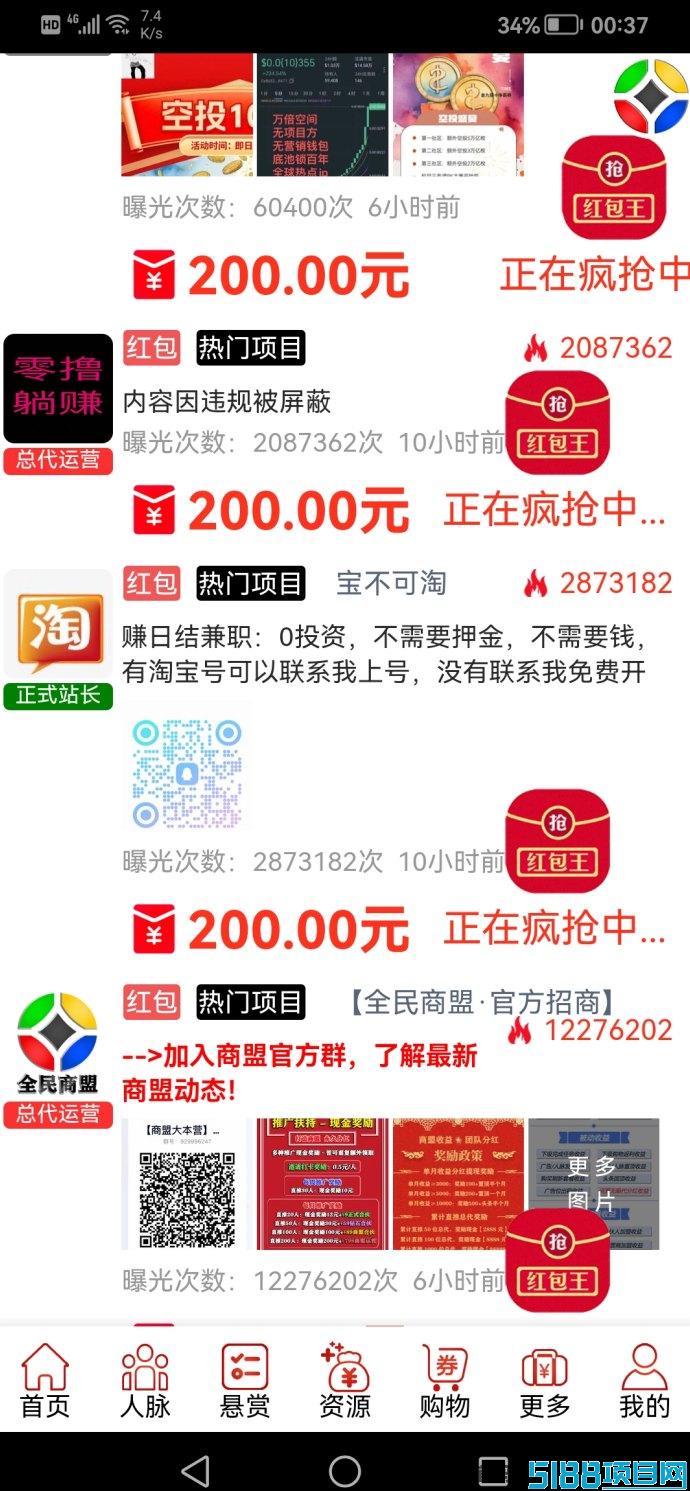Screen dimensions: 690x1491
Task: Return to the system home screen
Action: (345, 1470)
